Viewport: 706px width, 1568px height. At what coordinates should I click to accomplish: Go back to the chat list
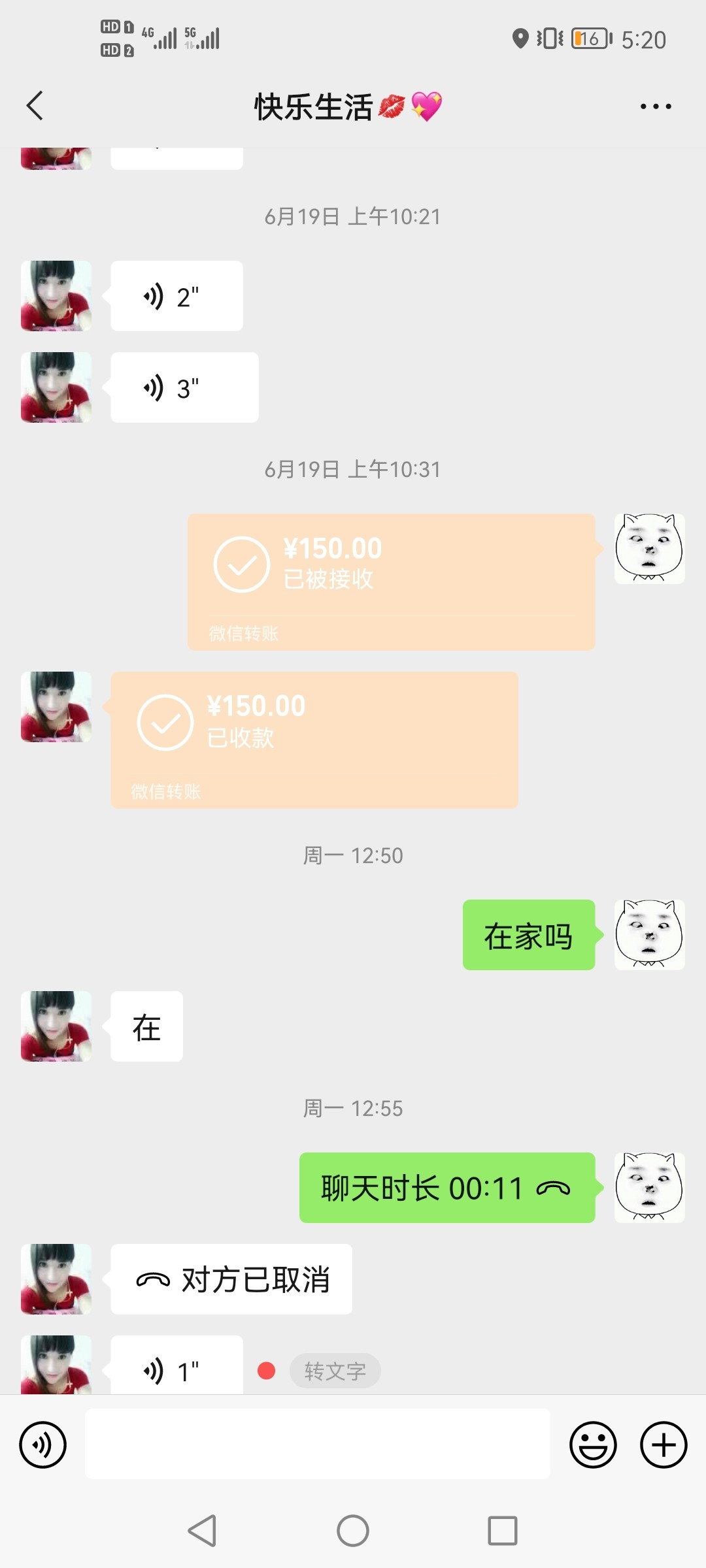[35, 106]
